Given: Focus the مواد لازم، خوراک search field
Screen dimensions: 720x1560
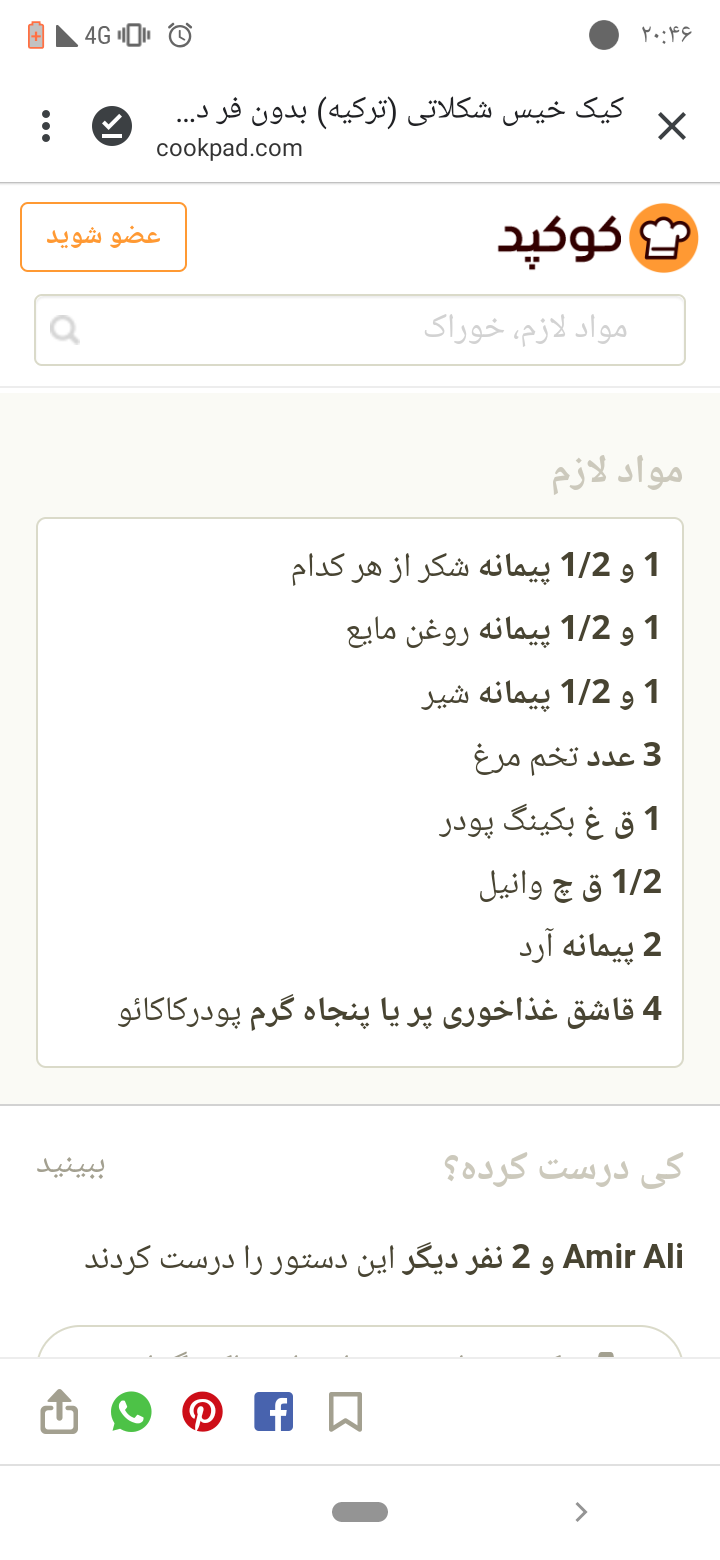Looking at the screenshot, I should [x=360, y=330].
